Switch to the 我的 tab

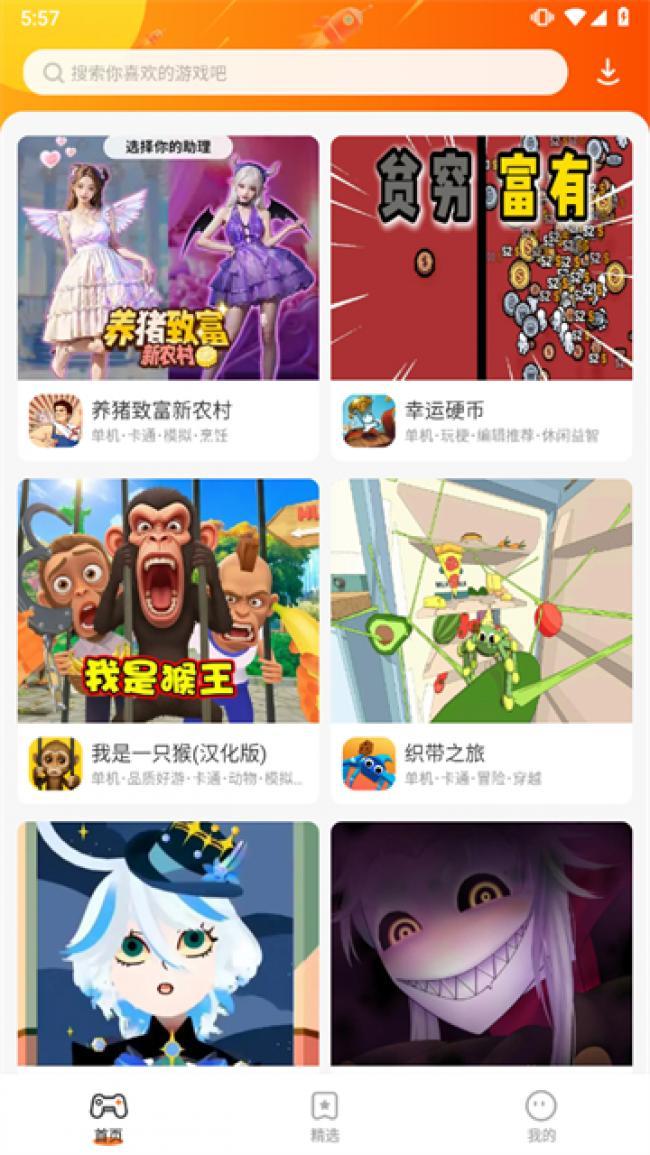tap(541, 1116)
